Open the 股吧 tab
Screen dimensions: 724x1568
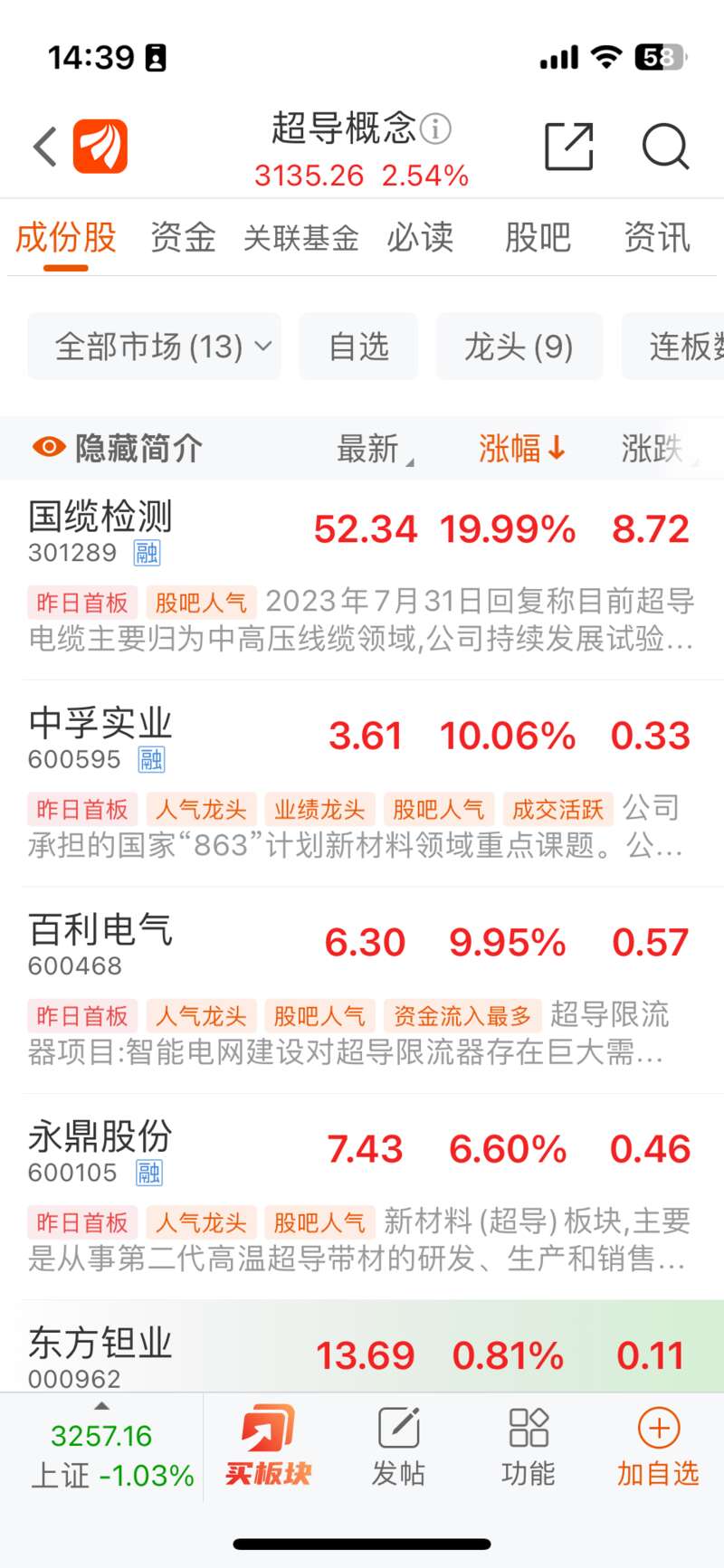tap(538, 238)
